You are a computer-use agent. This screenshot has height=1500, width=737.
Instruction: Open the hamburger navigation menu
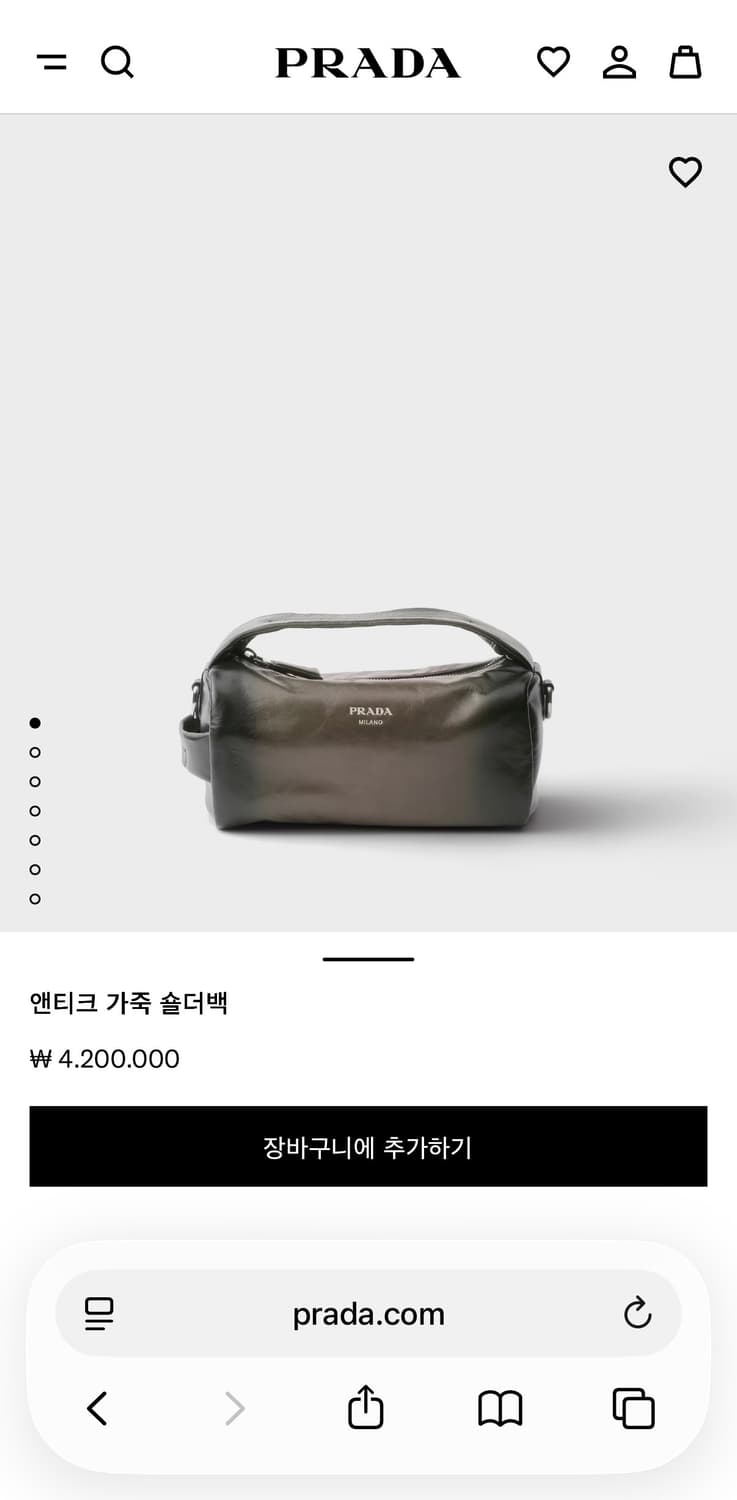pos(53,62)
